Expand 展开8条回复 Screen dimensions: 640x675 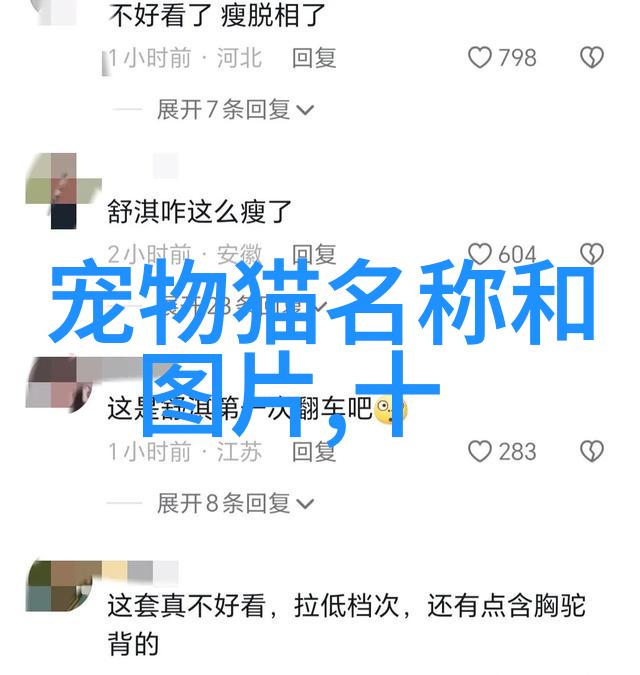tap(234, 503)
